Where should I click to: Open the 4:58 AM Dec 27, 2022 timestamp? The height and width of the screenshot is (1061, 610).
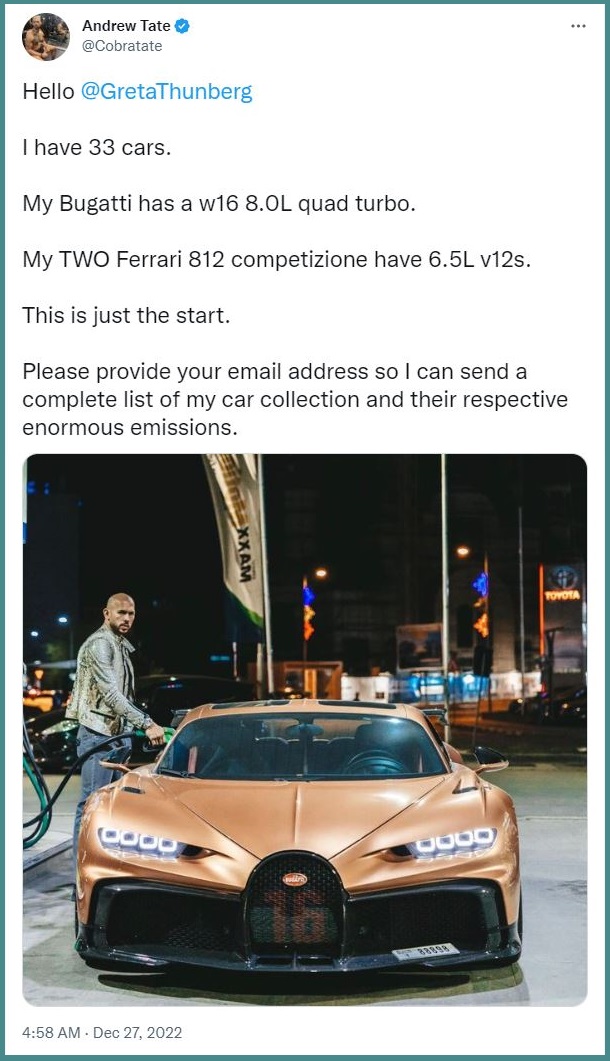tap(102, 1033)
